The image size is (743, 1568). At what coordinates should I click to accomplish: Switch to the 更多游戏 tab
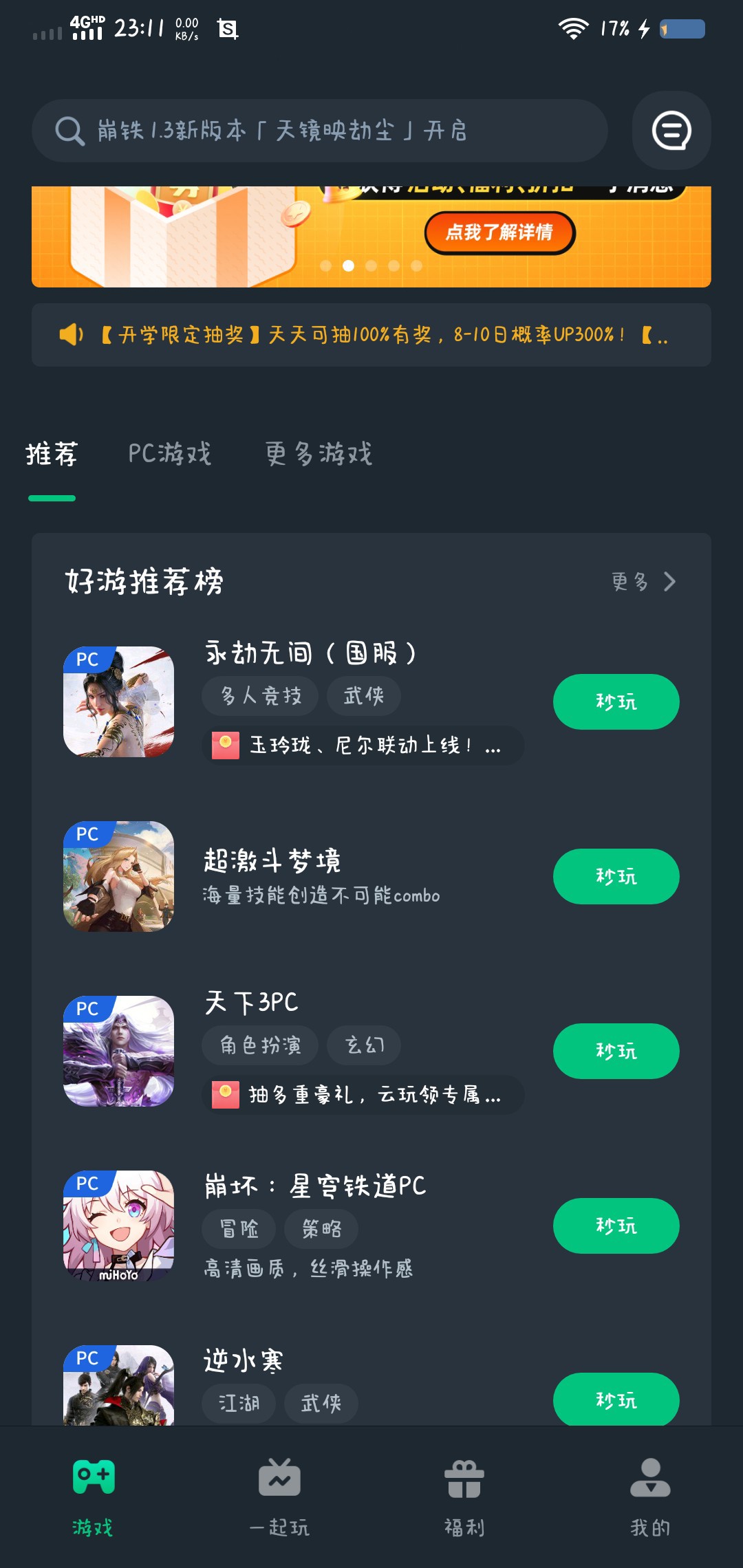click(319, 454)
